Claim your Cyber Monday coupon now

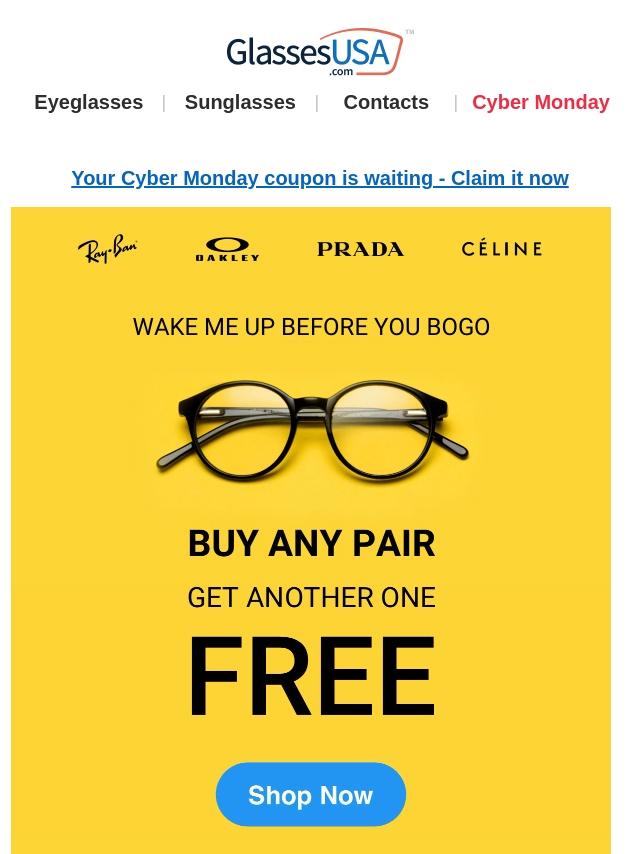click(320, 178)
